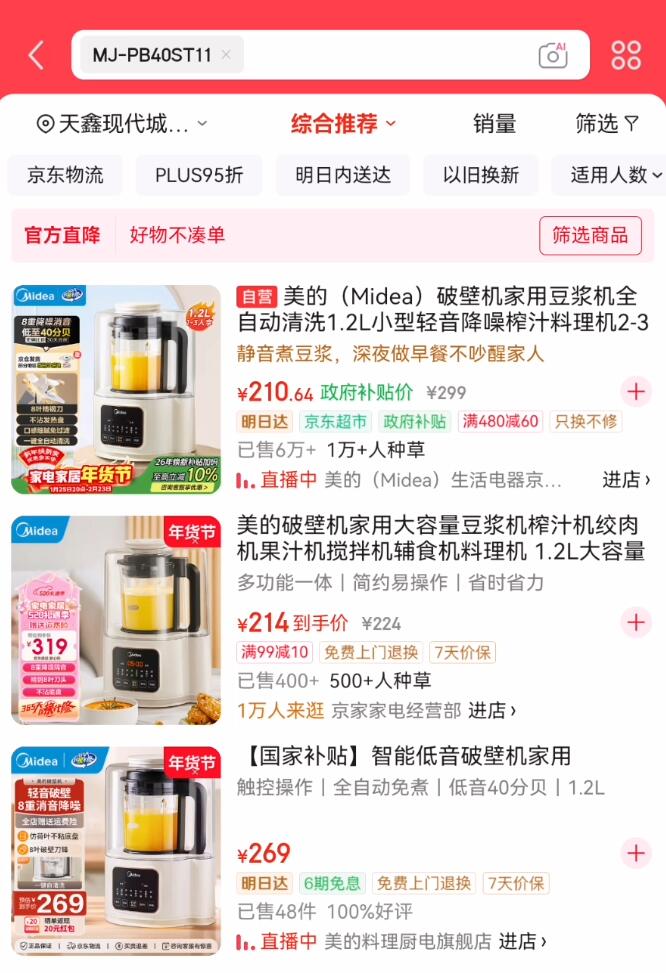Filter by 明日内送达
Image resolution: width=666 pixels, height=973 pixels.
[x=343, y=175]
